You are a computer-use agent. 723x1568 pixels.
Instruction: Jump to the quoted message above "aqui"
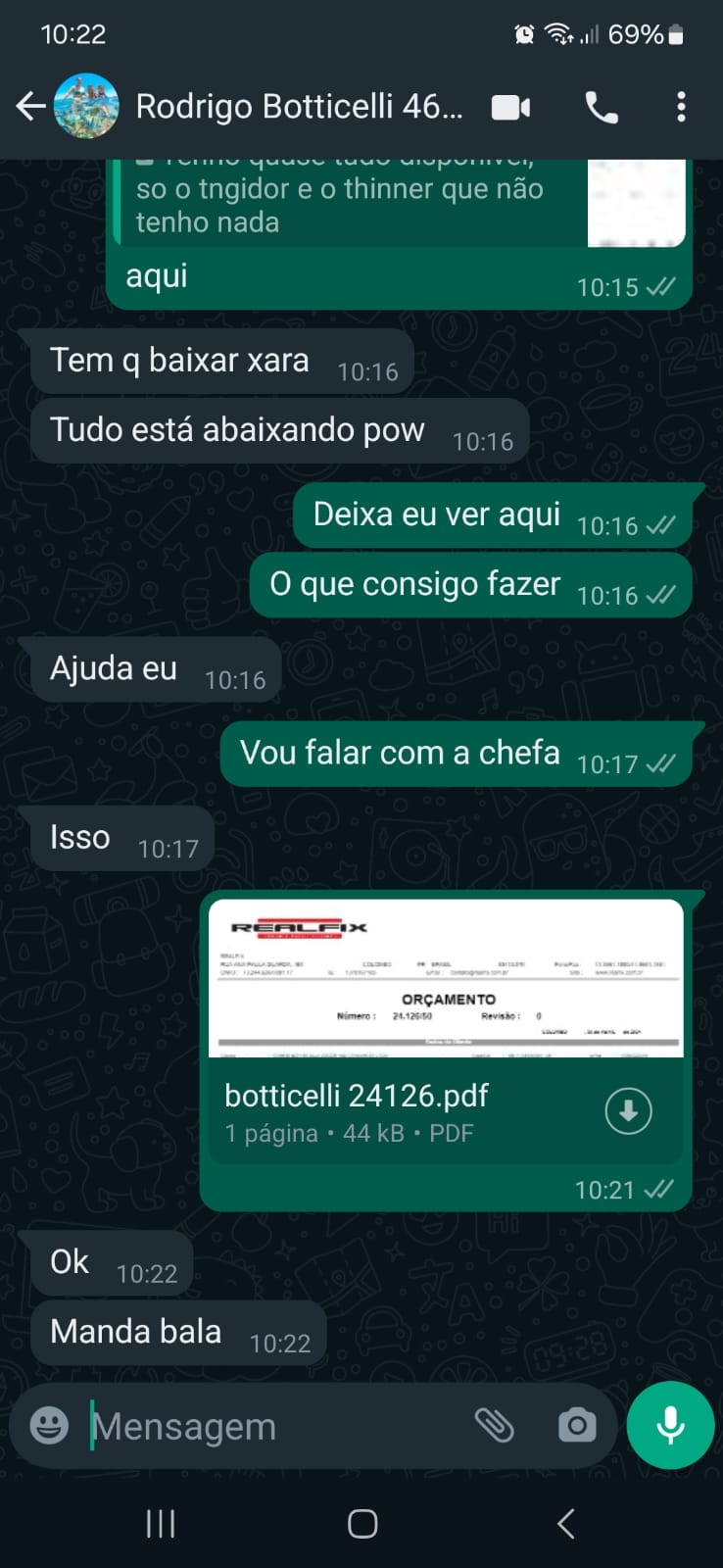[343, 201]
